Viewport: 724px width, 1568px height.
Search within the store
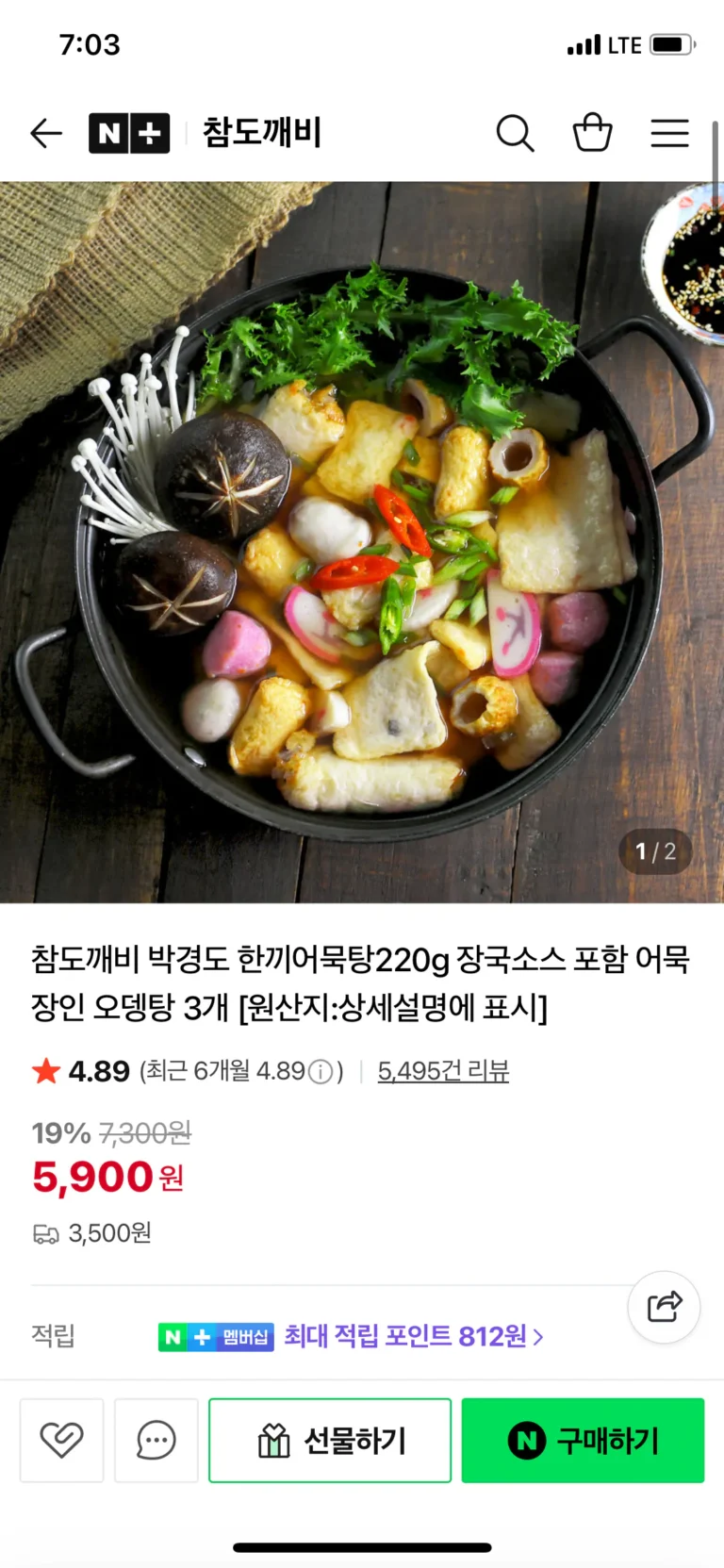coord(515,133)
